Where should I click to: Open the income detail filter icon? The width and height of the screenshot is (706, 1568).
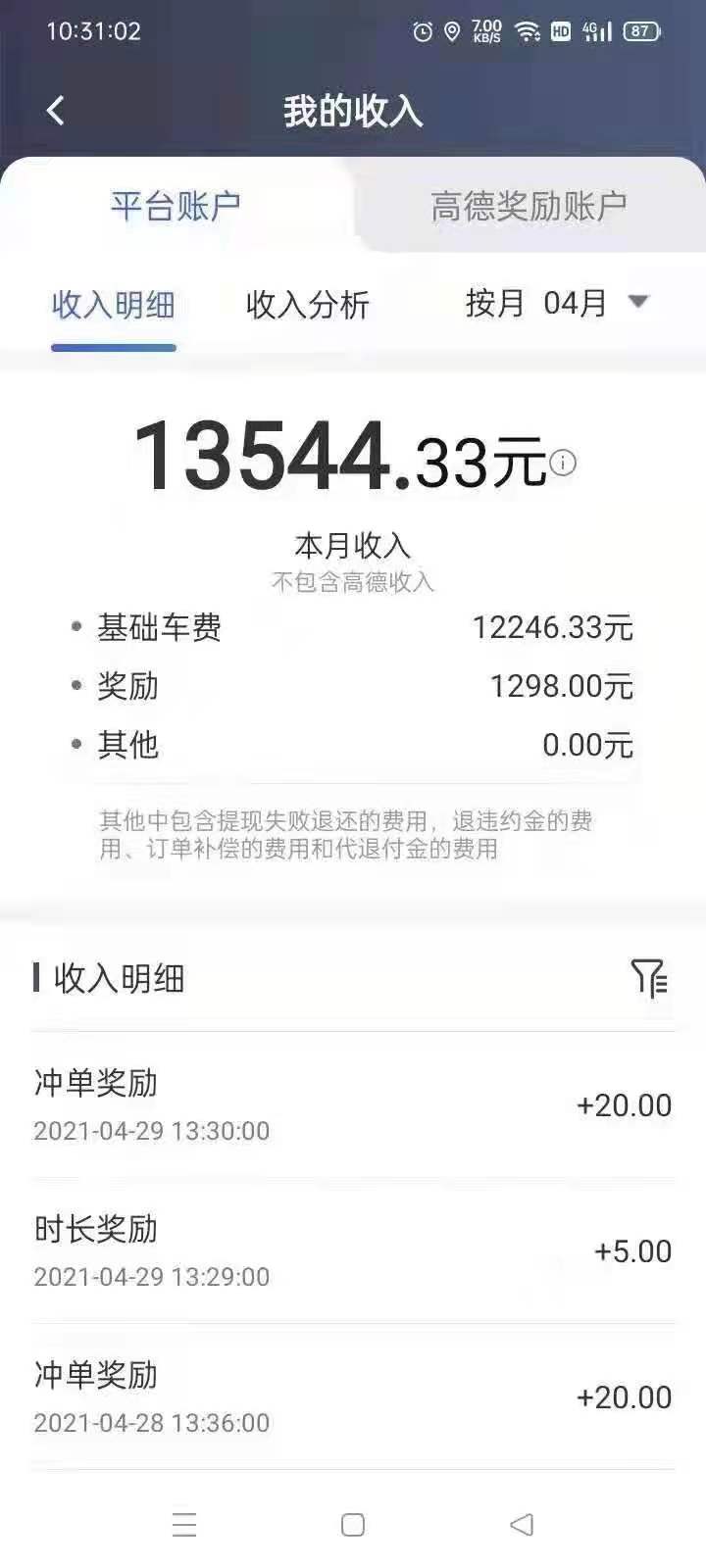click(x=648, y=978)
